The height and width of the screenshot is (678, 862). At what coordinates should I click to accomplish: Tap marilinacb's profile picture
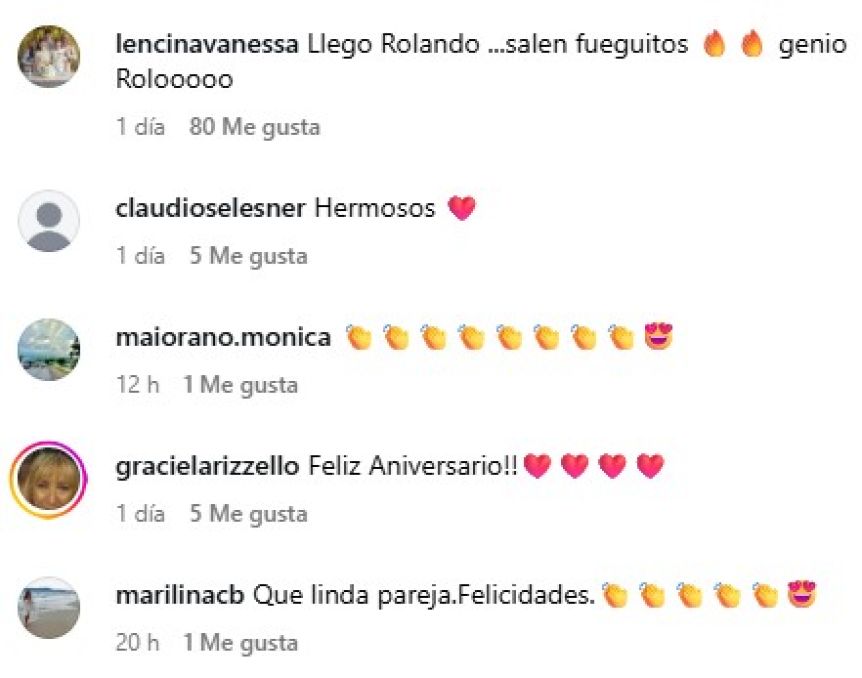(49, 607)
